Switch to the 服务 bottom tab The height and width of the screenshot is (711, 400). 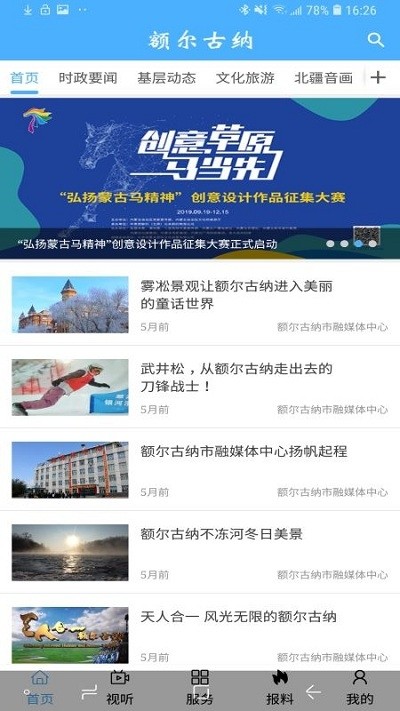tap(200, 688)
